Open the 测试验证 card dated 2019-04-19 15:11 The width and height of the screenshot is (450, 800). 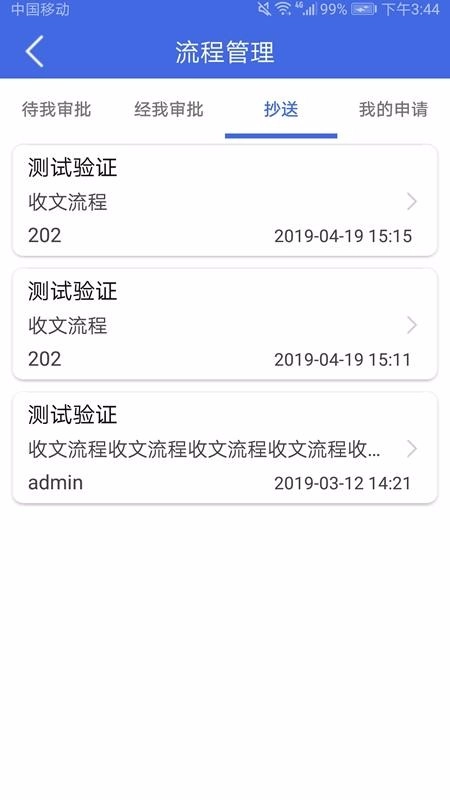click(x=225, y=324)
